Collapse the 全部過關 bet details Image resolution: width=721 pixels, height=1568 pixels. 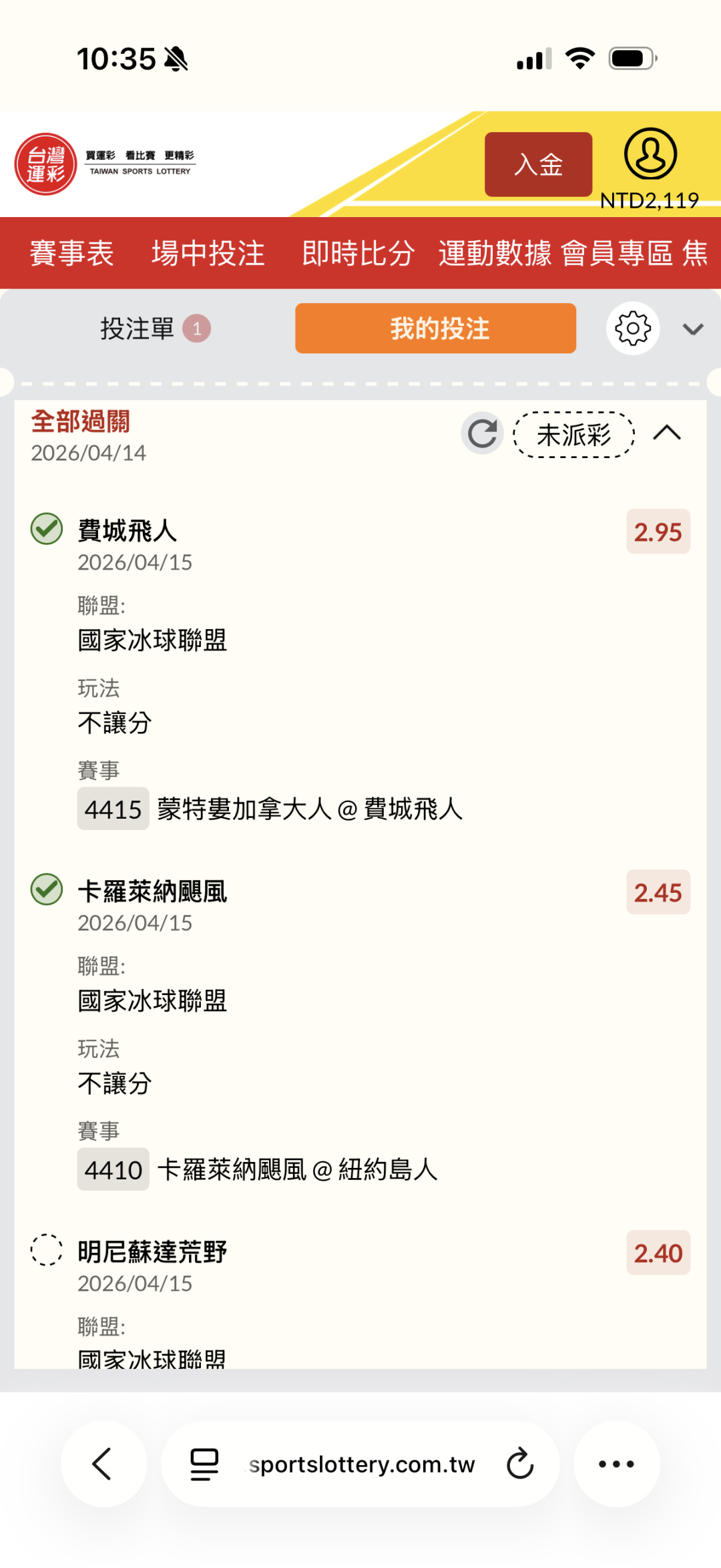point(667,433)
